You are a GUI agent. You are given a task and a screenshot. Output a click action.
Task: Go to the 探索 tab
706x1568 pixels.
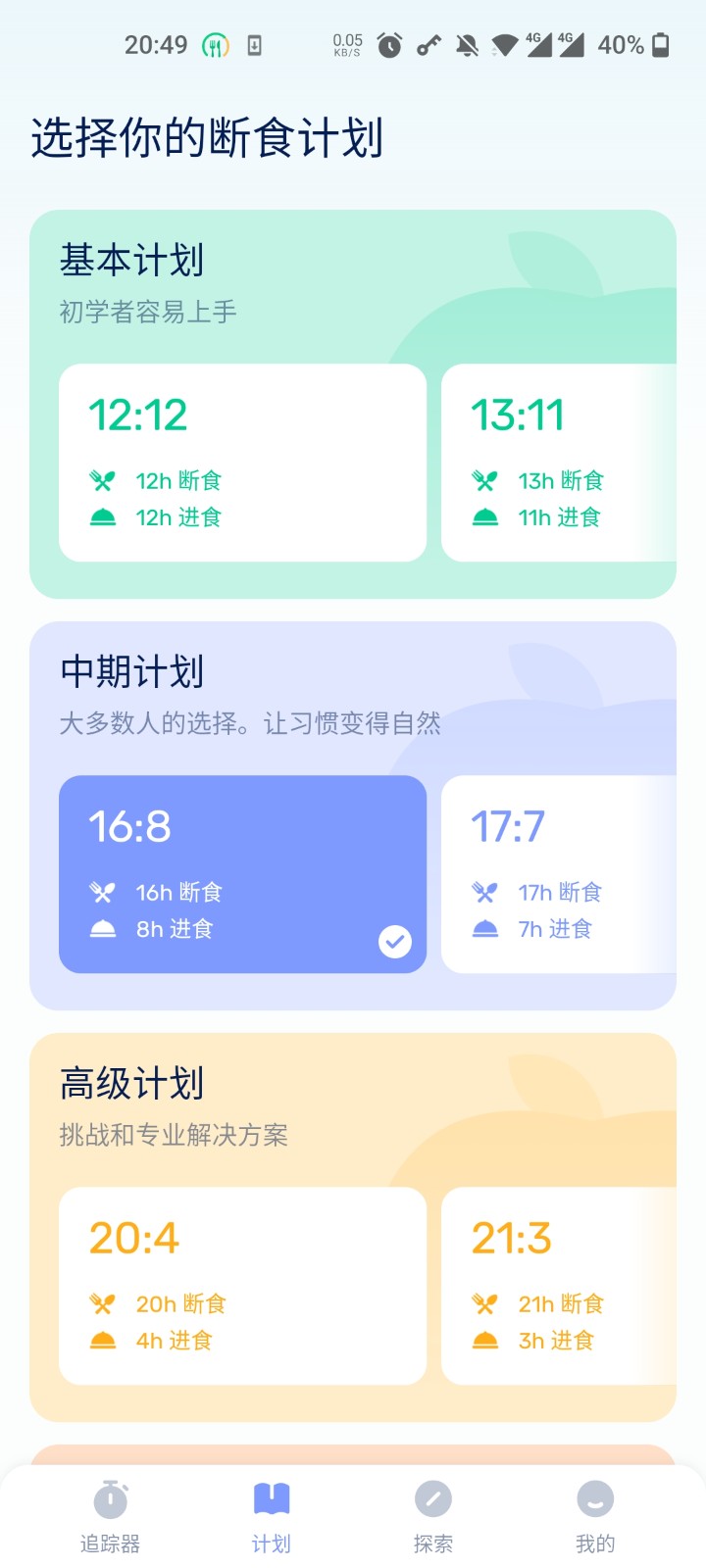pos(433,1516)
